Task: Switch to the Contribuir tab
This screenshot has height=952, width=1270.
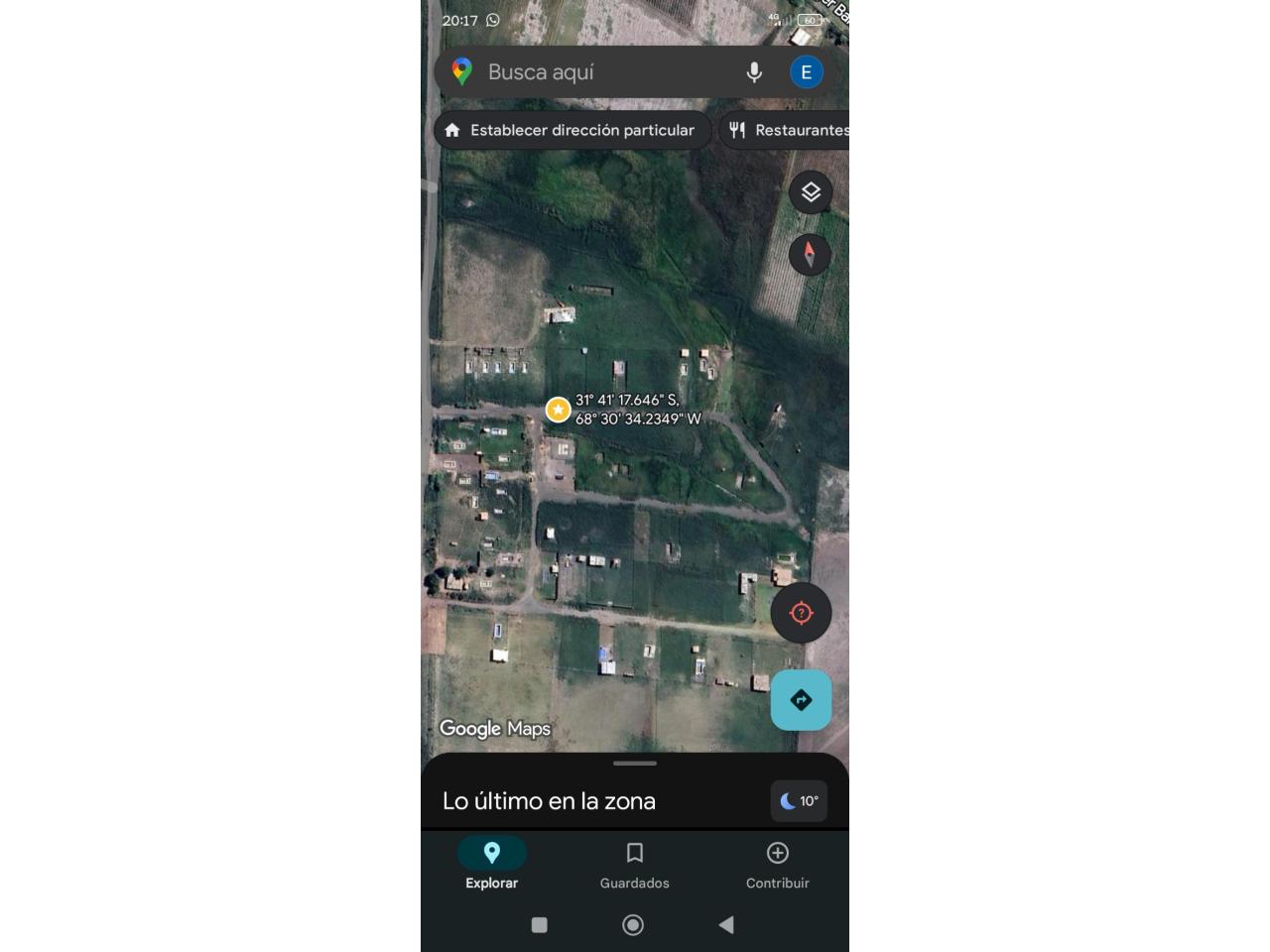Action: pyautogui.click(x=778, y=865)
